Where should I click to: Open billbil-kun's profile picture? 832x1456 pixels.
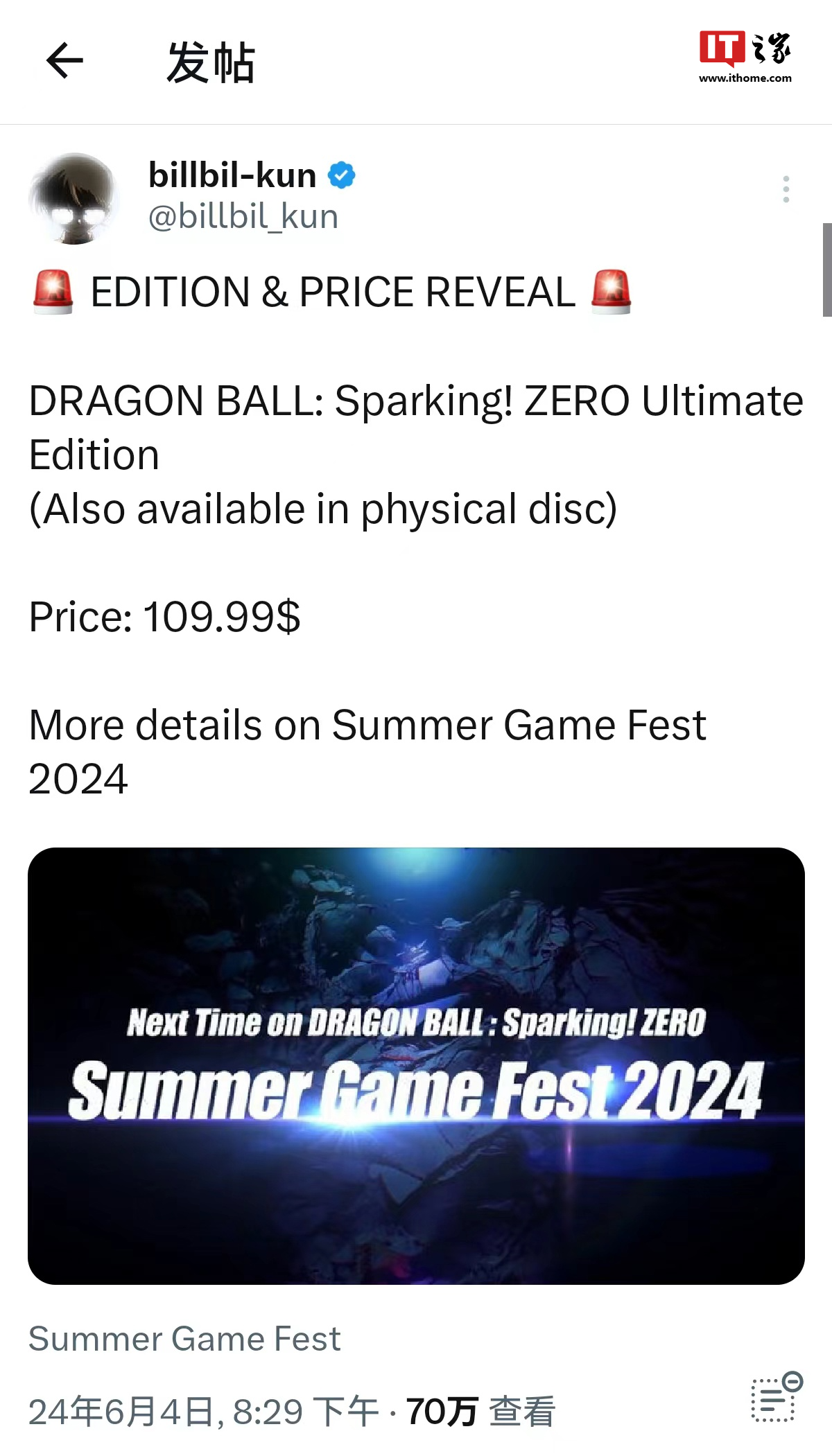pyautogui.click(x=74, y=199)
